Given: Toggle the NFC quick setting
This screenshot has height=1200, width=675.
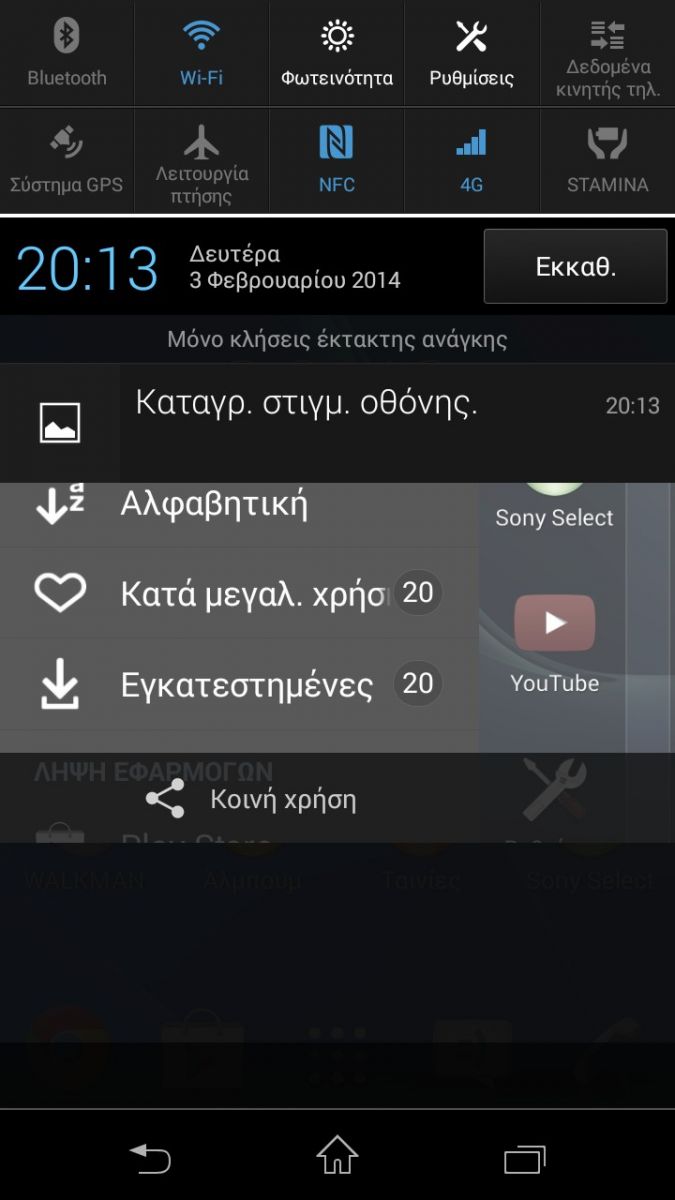Looking at the screenshot, I should pos(337,160).
